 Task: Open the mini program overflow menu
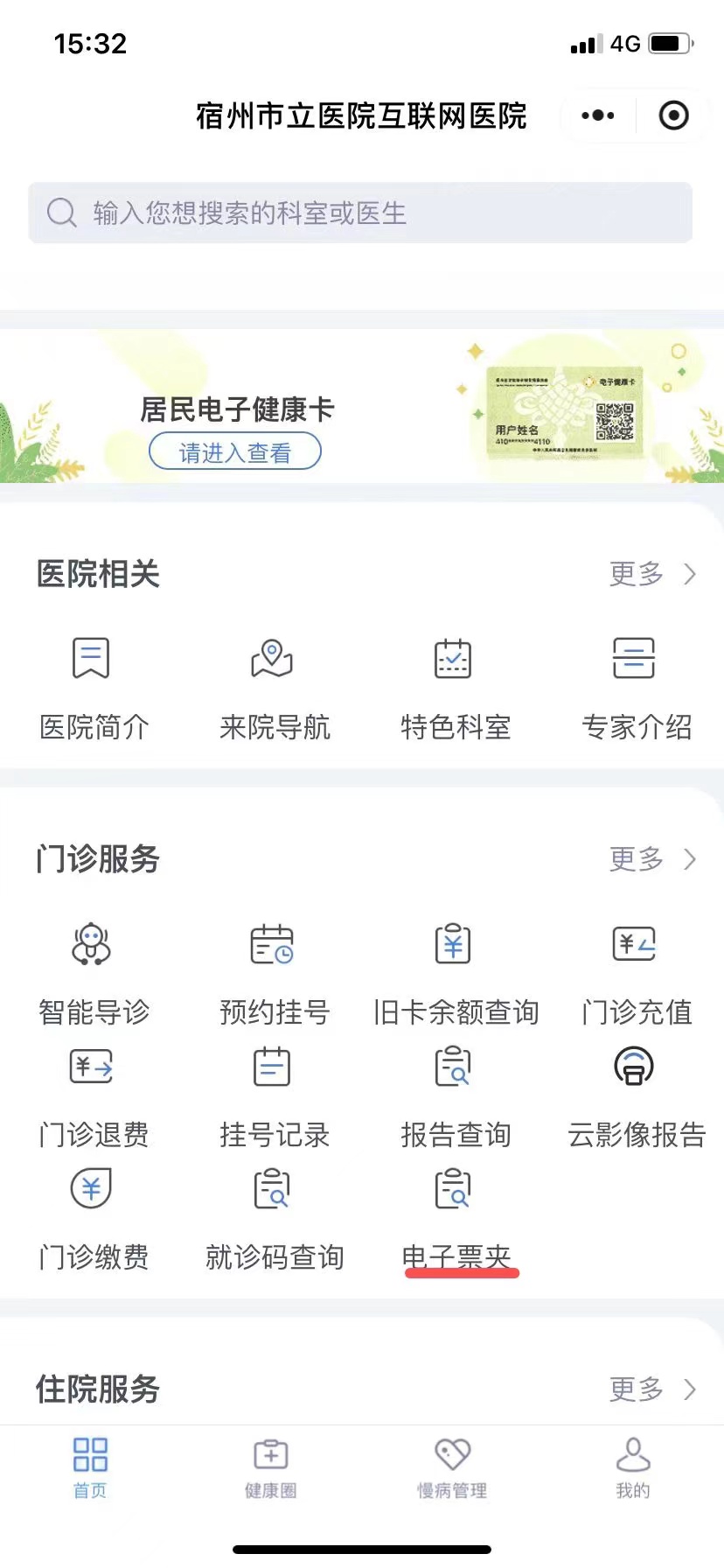click(598, 115)
